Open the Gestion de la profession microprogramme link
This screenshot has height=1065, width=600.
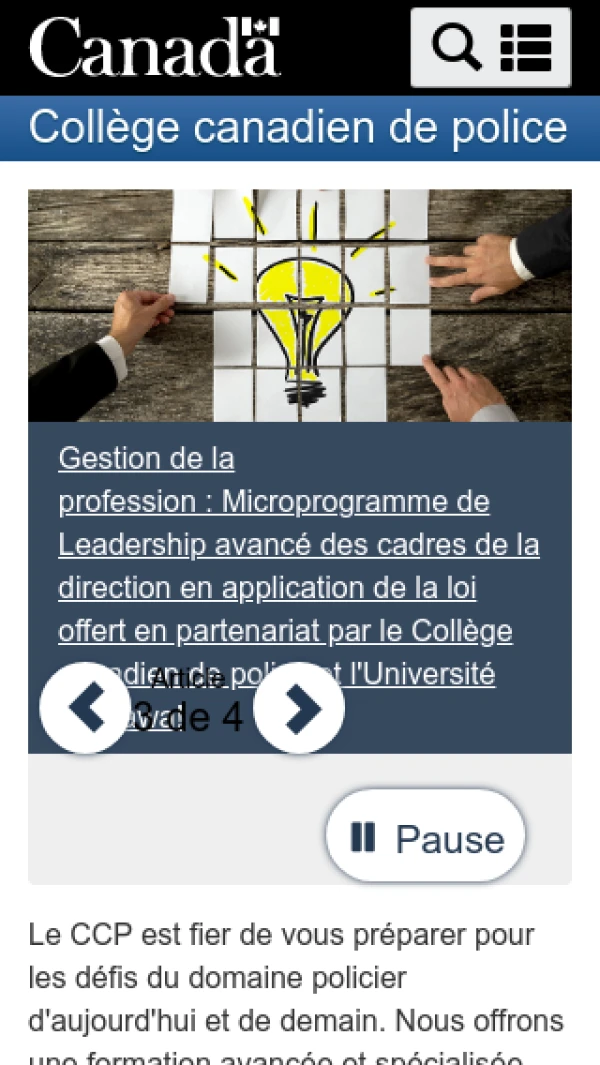[298, 545]
